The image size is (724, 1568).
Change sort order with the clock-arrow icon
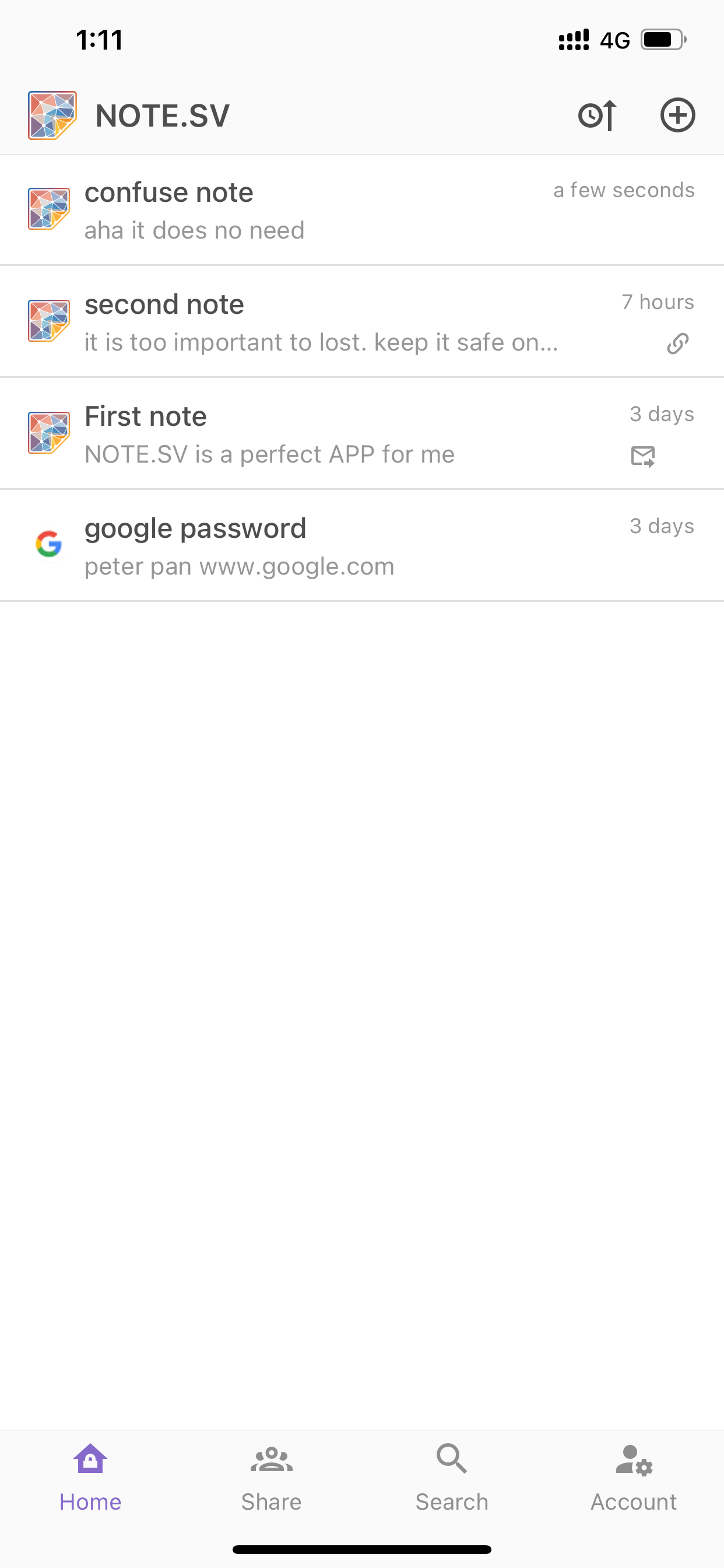[597, 115]
